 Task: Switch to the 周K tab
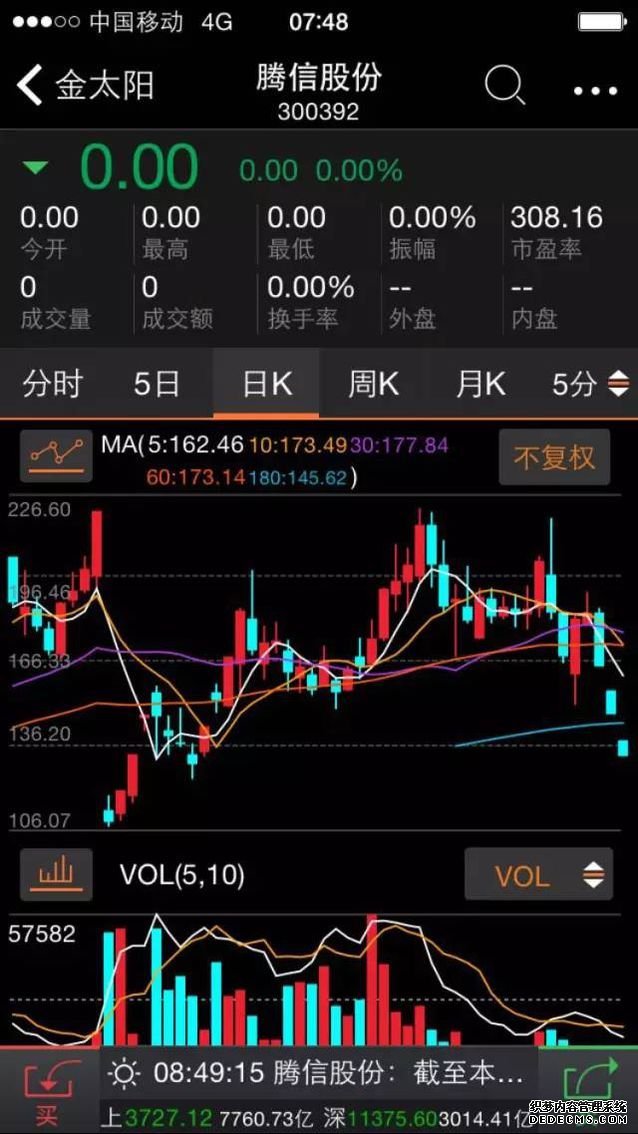tap(373, 384)
